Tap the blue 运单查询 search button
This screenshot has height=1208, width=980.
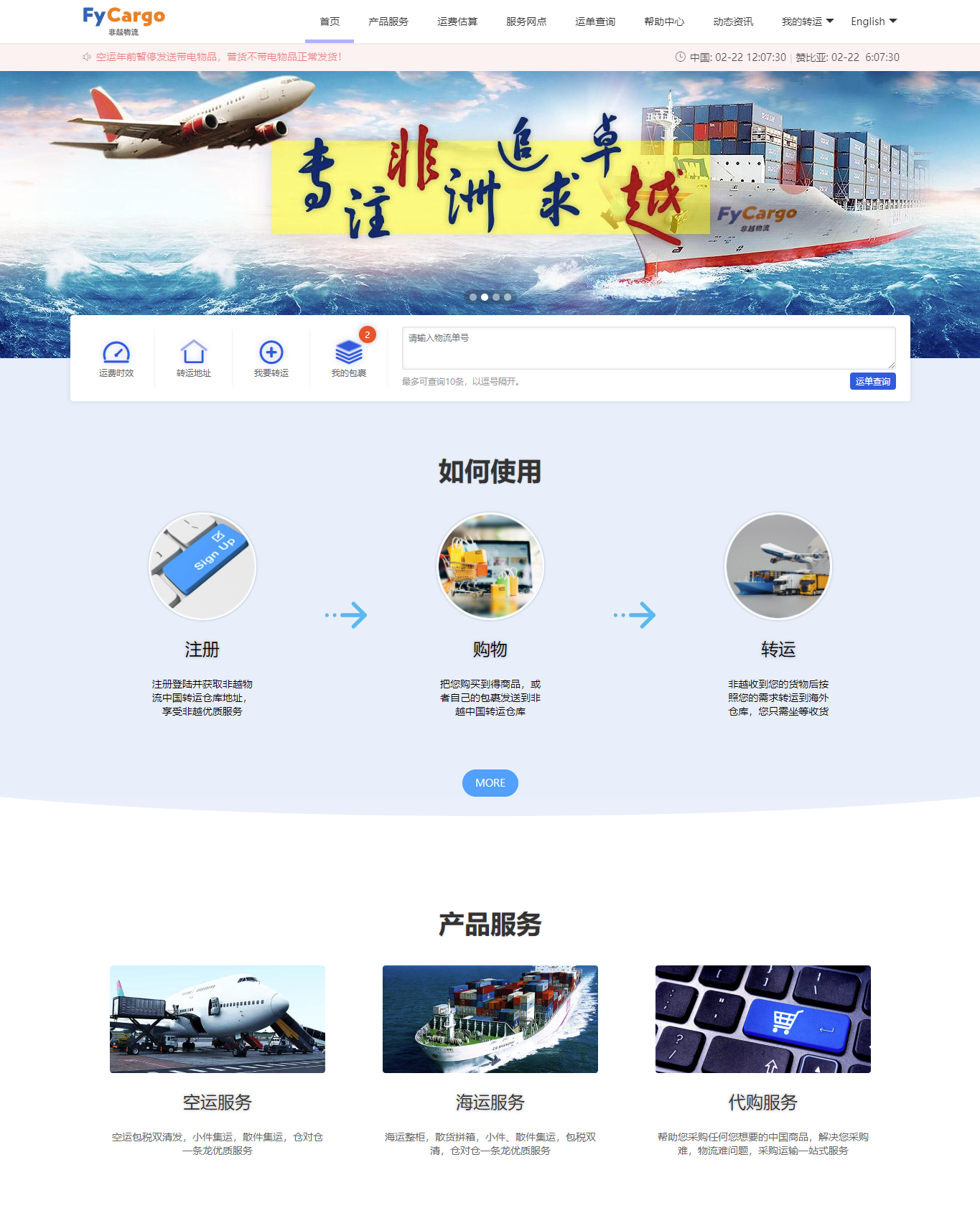tap(872, 381)
